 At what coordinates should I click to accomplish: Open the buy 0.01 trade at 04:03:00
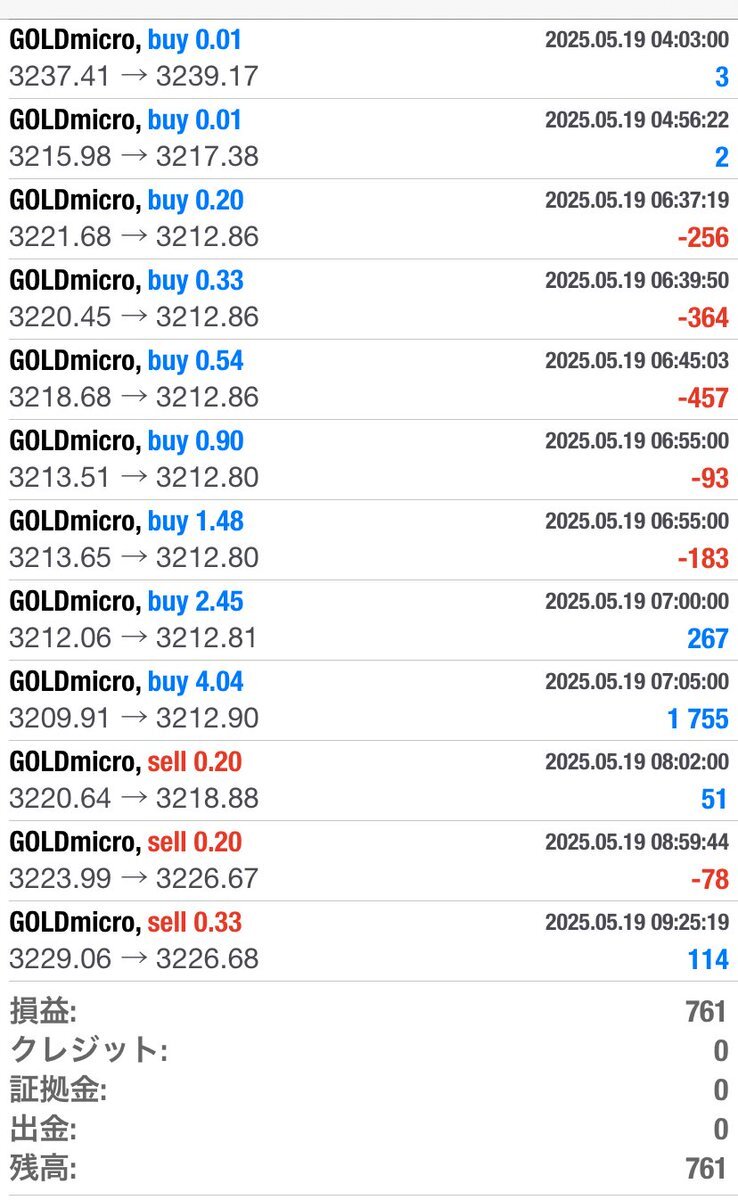click(369, 58)
